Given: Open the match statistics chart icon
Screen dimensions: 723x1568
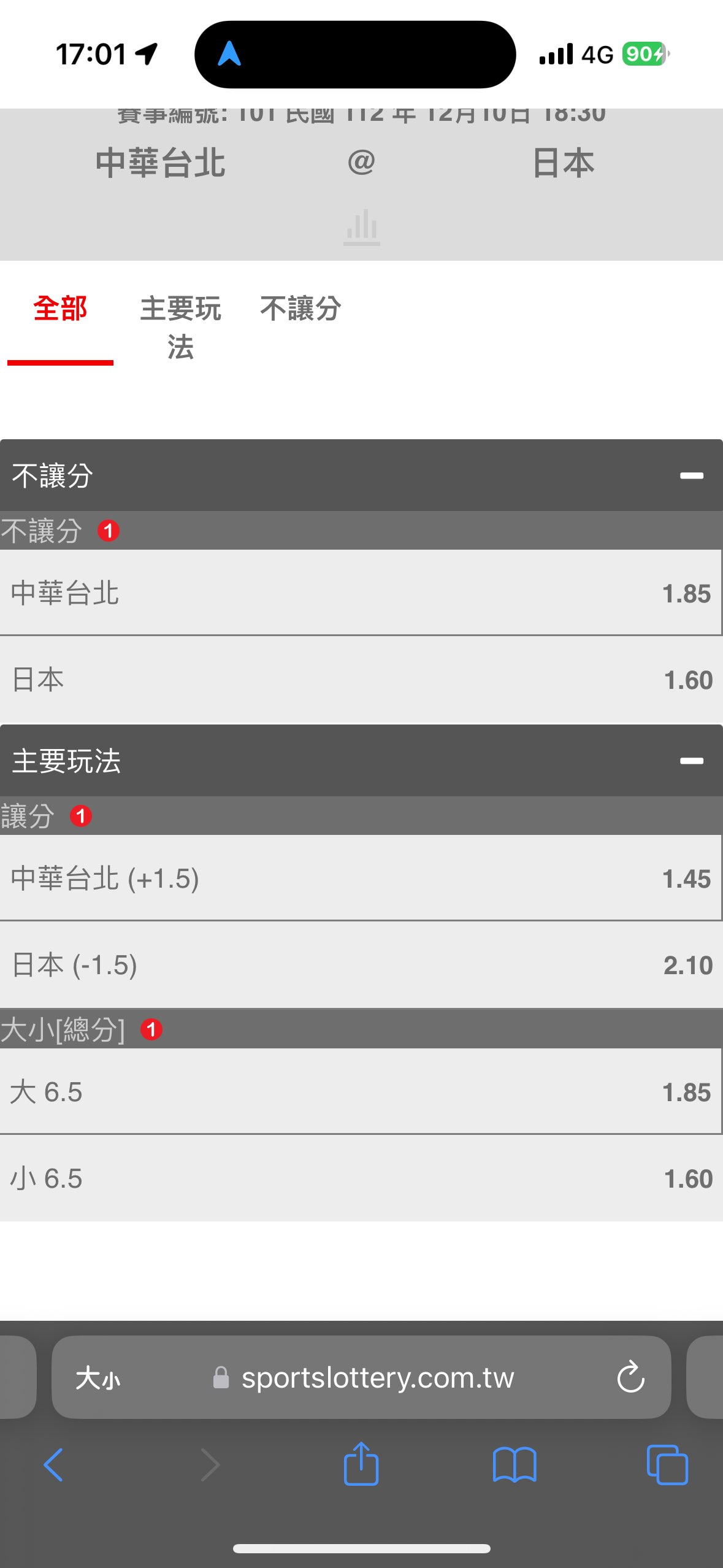Looking at the screenshot, I should tap(361, 228).
